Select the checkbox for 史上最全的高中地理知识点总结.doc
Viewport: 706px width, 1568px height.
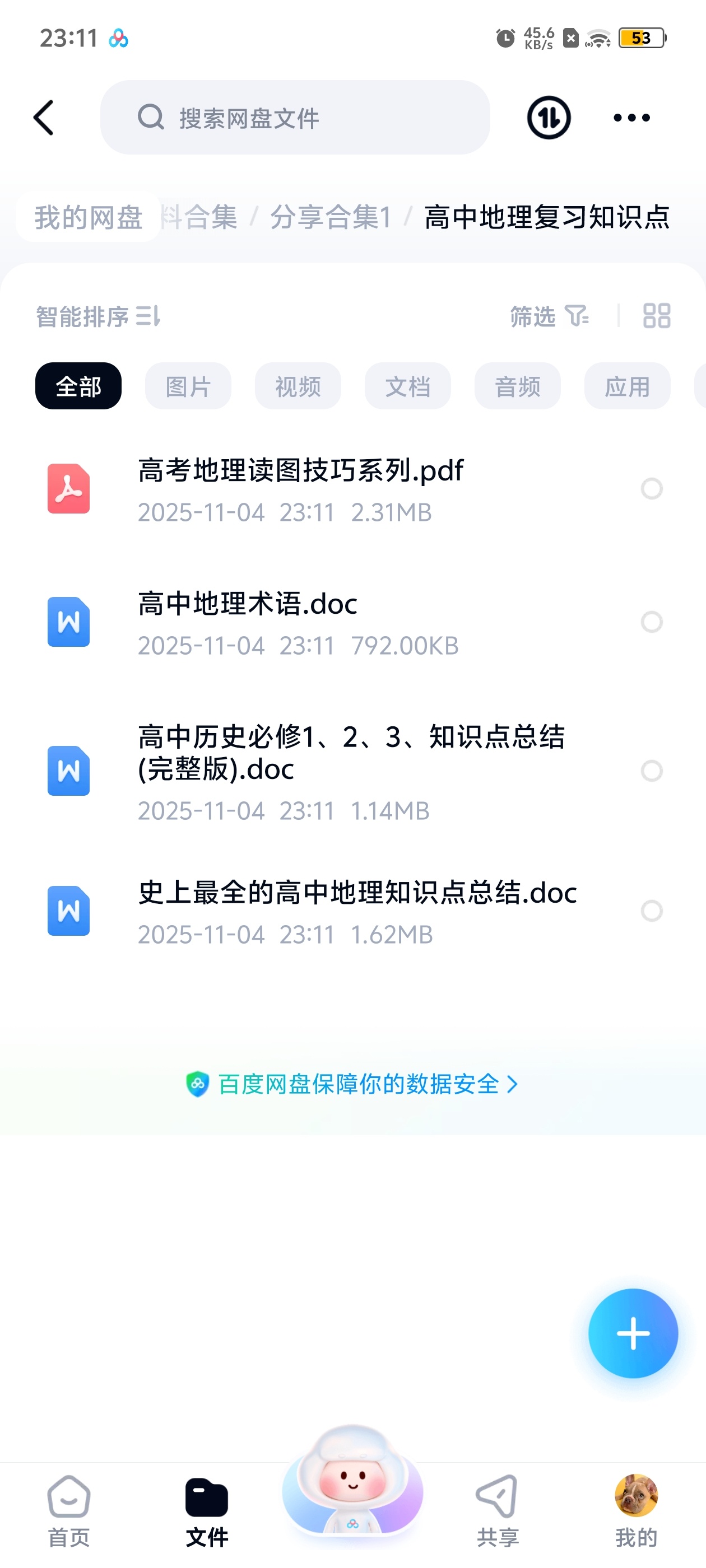(651, 911)
